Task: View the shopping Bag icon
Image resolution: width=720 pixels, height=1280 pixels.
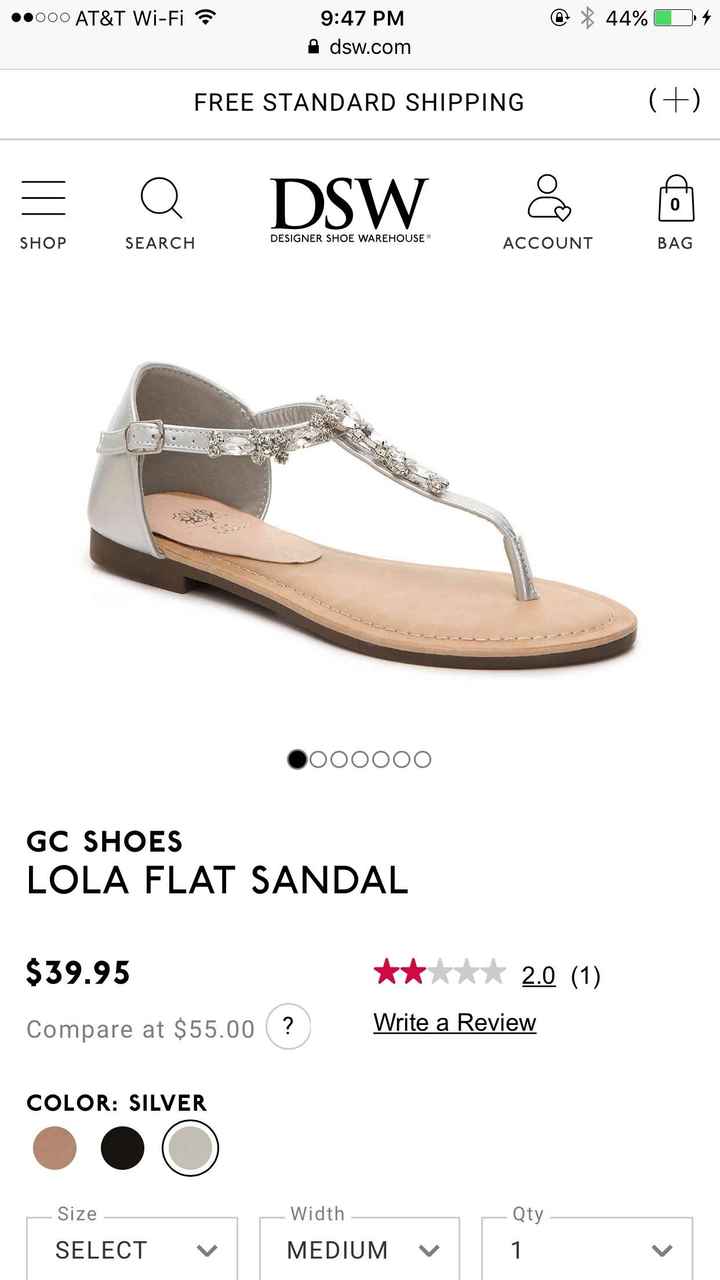Action: point(675,202)
